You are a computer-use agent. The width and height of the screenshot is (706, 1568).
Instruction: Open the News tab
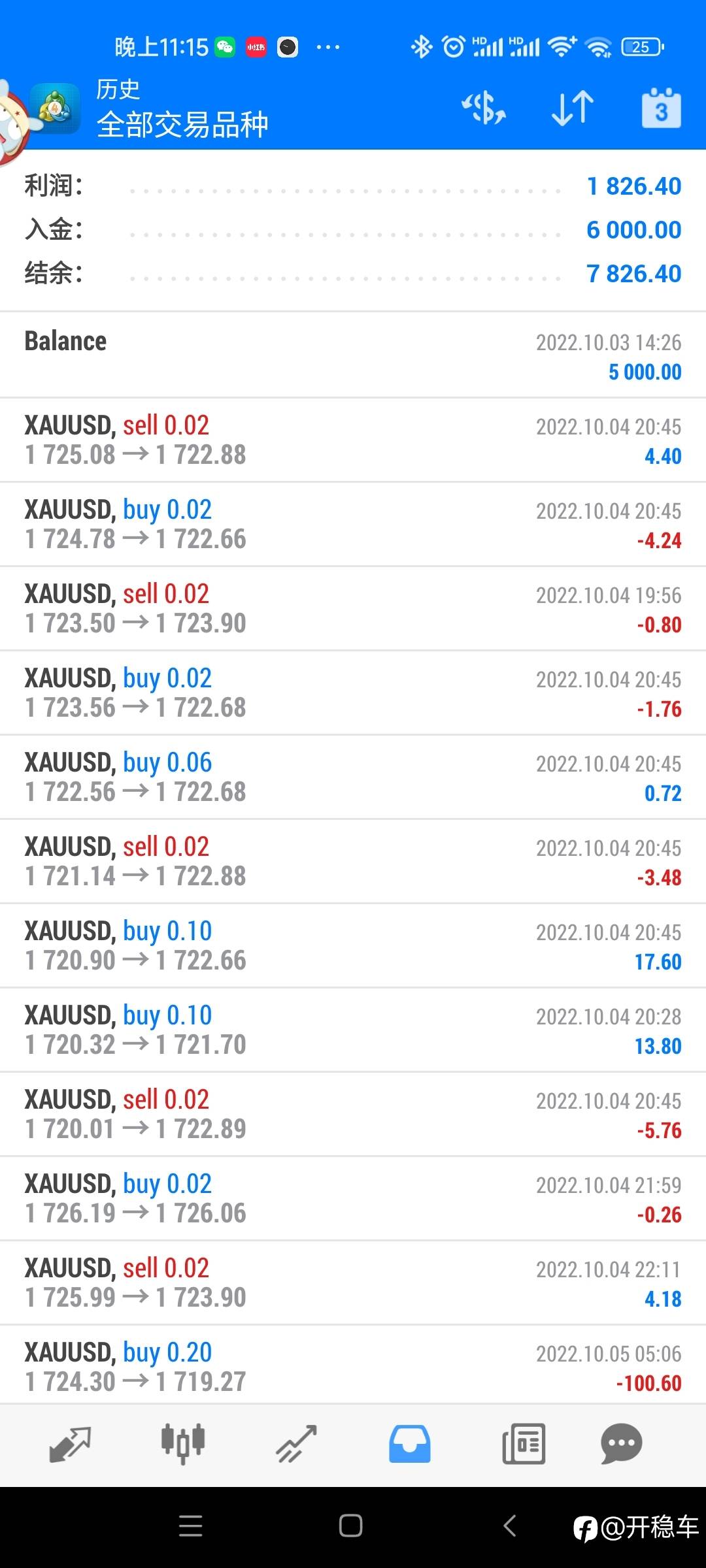point(523,1445)
